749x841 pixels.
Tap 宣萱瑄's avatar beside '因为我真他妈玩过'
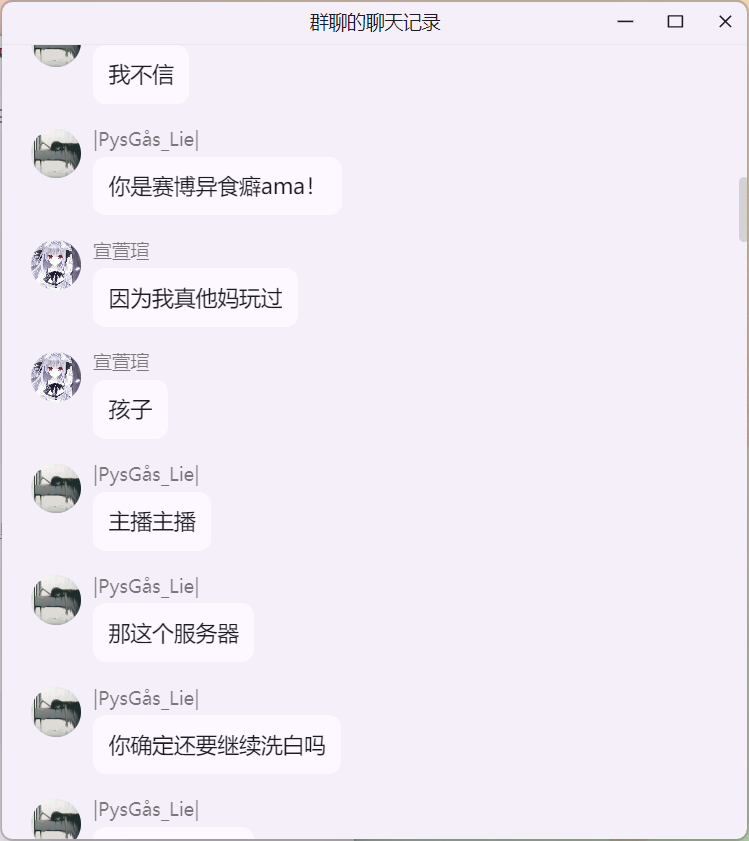click(56, 265)
